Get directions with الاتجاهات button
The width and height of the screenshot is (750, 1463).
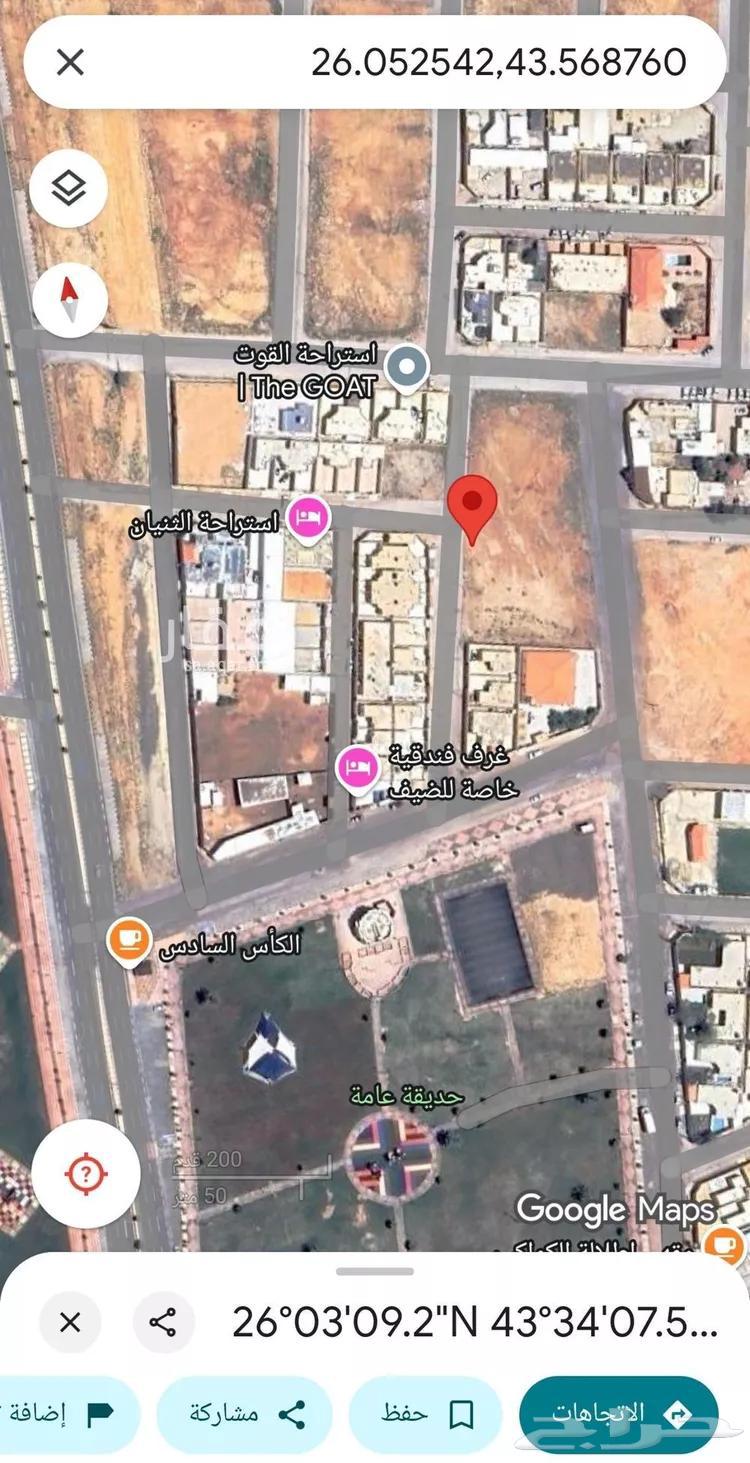pyautogui.click(x=619, y=1414)
